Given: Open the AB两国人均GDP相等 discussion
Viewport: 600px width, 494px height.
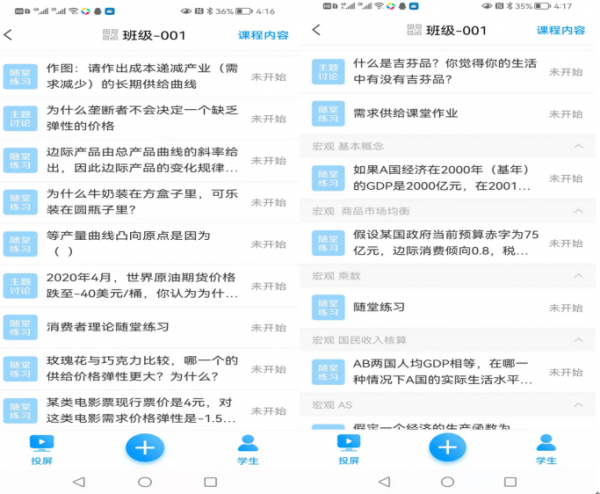Looking at the screenshot, I should click(440, 372).
